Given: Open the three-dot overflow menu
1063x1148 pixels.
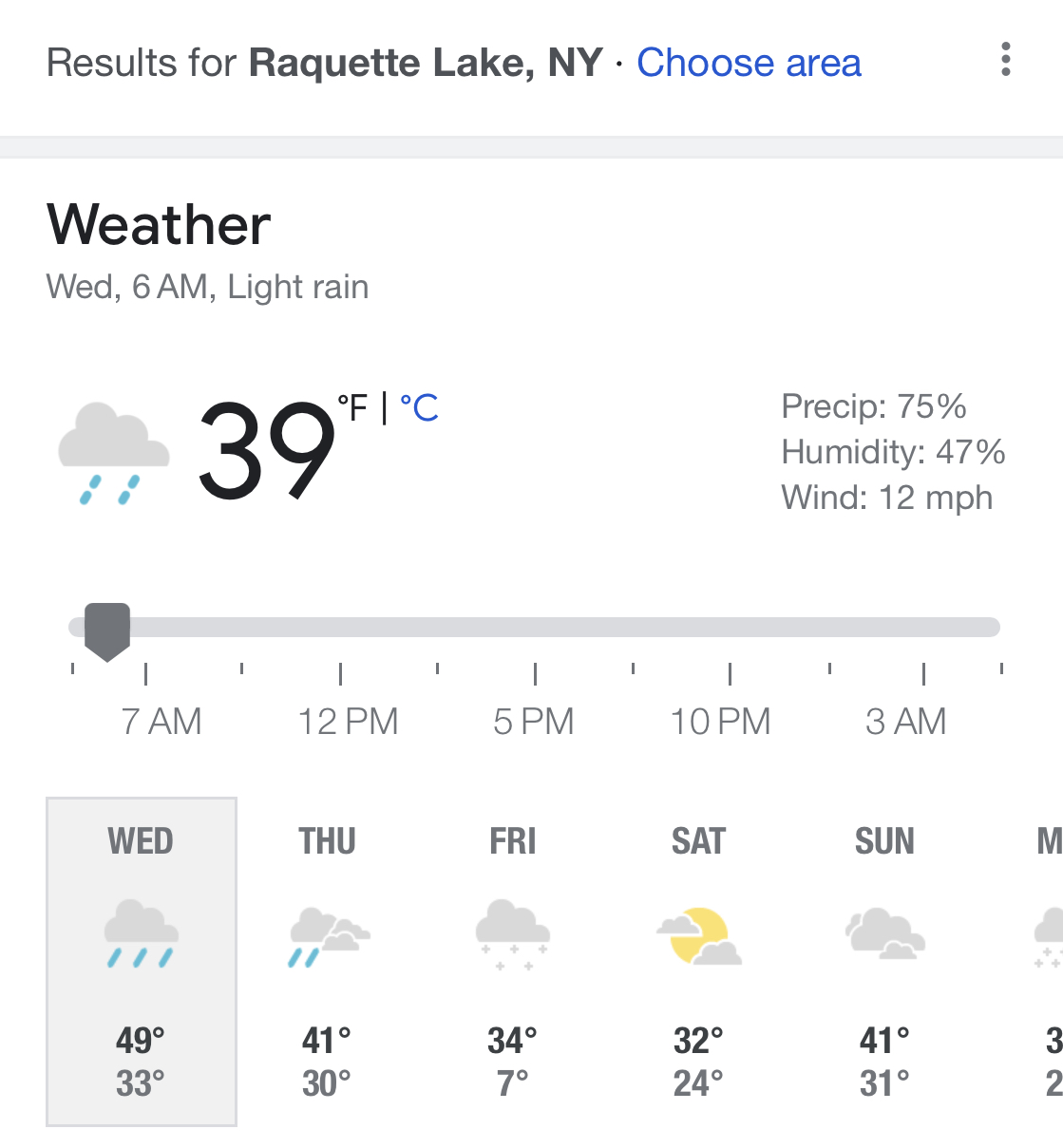Looking at the screenshot, I should (1006, 60).
